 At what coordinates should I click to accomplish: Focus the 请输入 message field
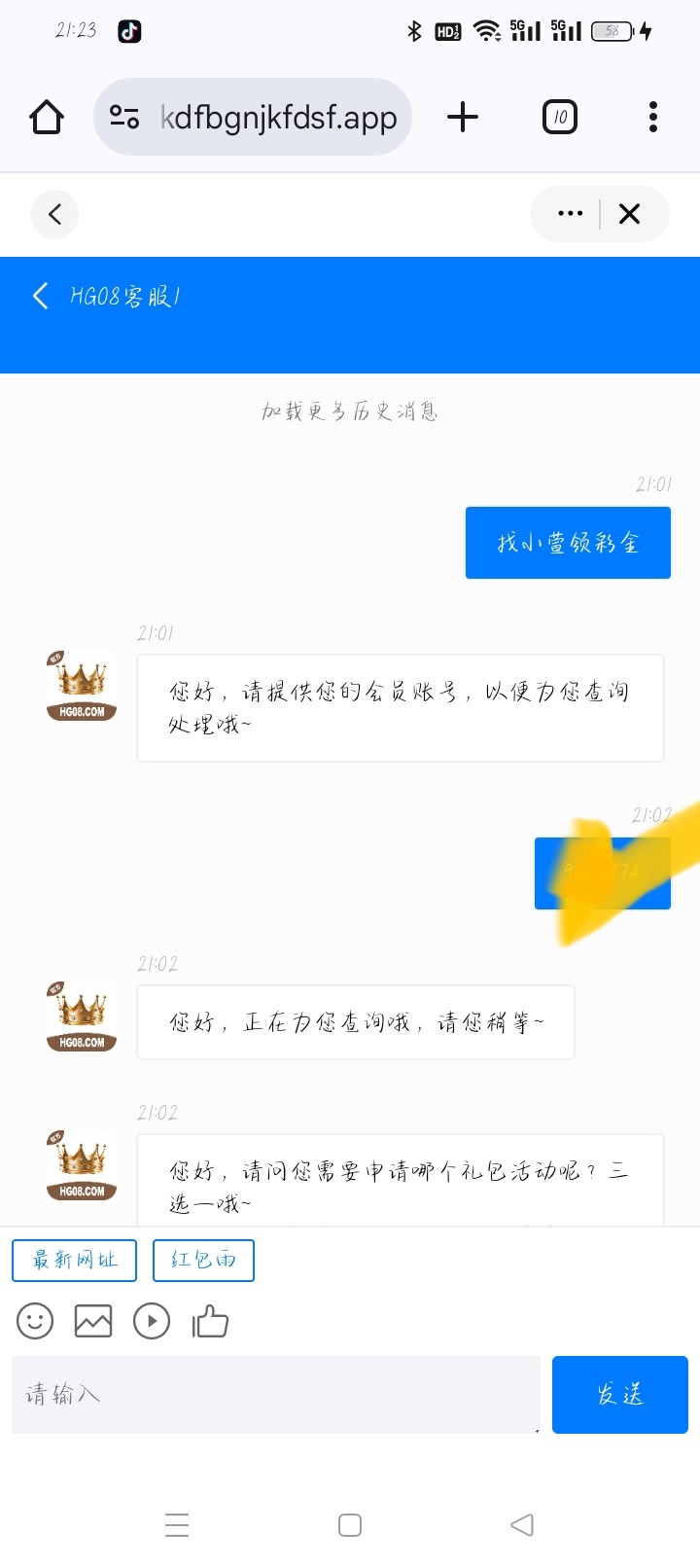pyautogui.click(x=275, y=1395)
